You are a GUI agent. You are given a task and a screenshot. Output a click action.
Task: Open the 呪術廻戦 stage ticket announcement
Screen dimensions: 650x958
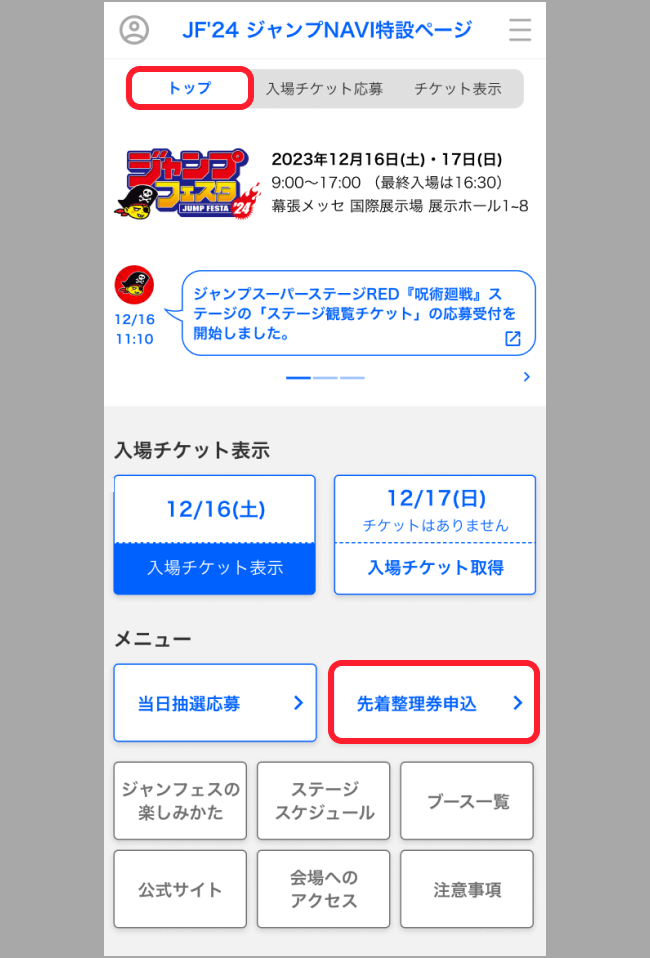pyautogui.click(x=358, y=313)
